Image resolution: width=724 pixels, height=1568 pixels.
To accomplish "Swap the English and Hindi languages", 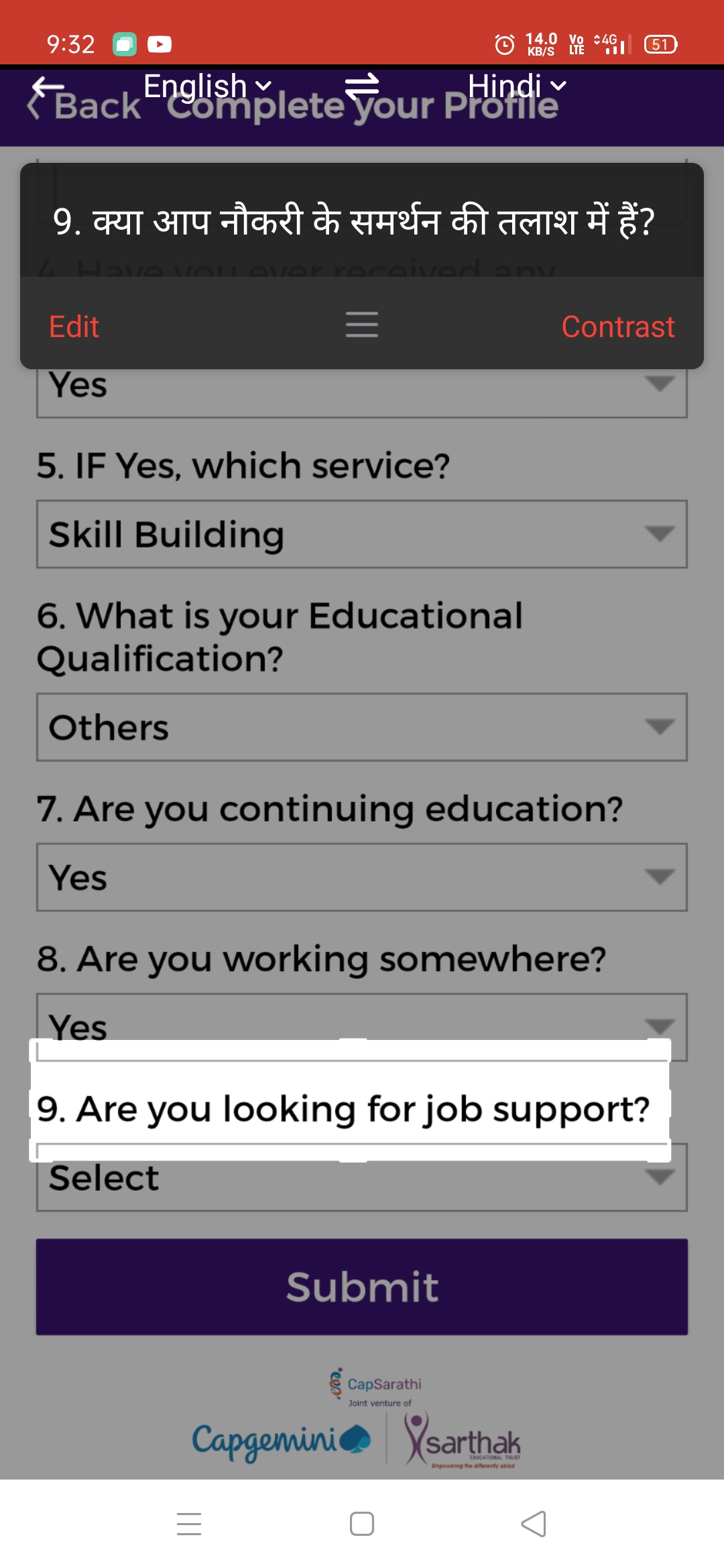I will (362, 86).
